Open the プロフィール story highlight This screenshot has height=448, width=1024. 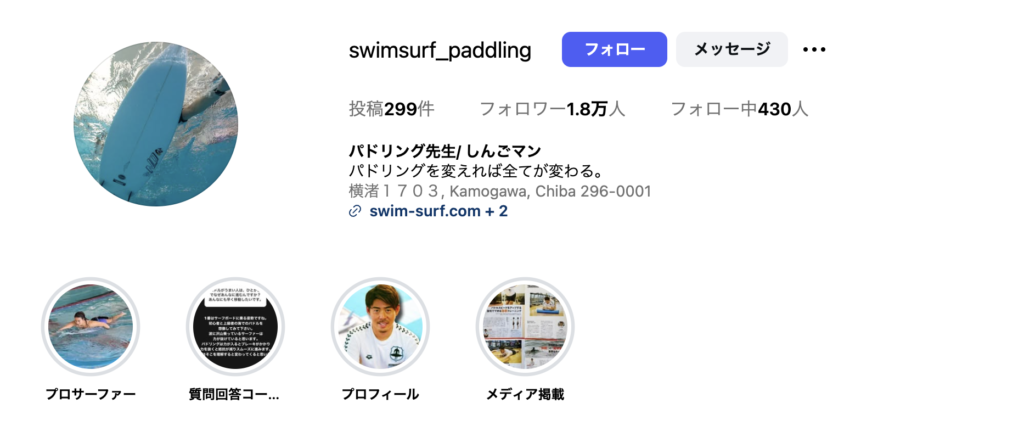click(x=380, y=327)
